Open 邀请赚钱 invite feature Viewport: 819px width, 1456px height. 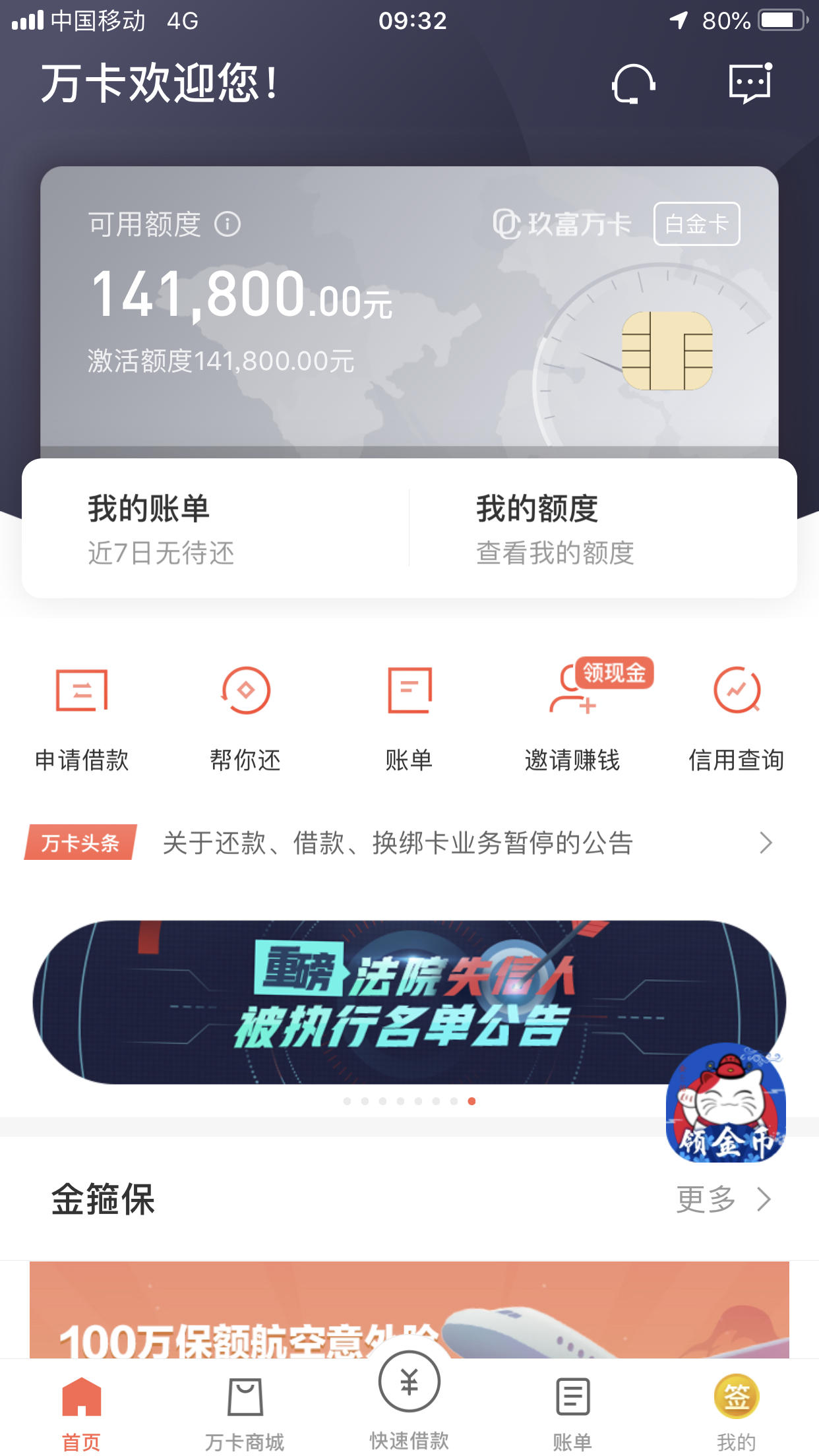pyautogui.click(x=572, y=719)
